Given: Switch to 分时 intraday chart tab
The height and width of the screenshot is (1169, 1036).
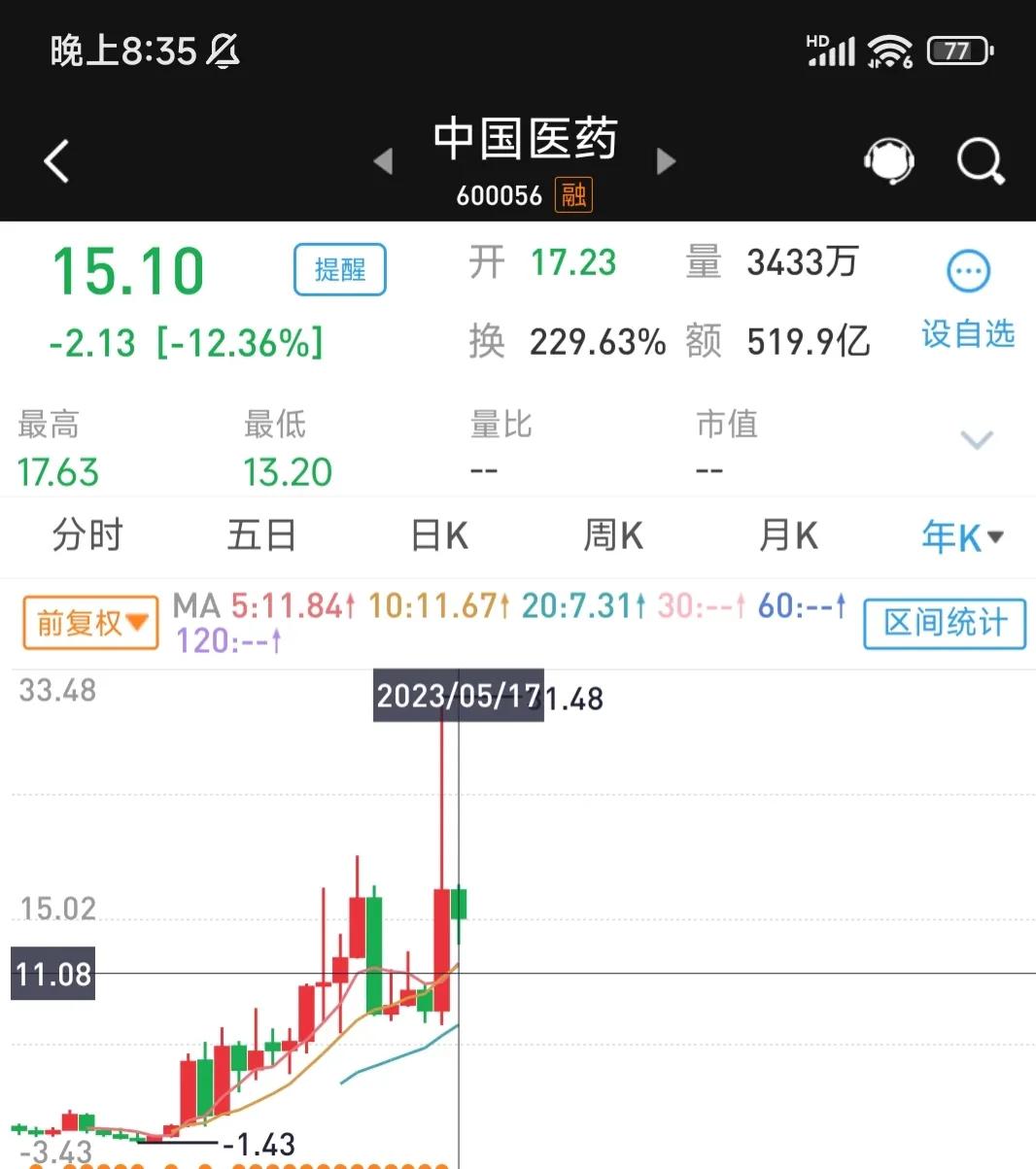Looking at the screenshot, I should [x=87, y=535].
